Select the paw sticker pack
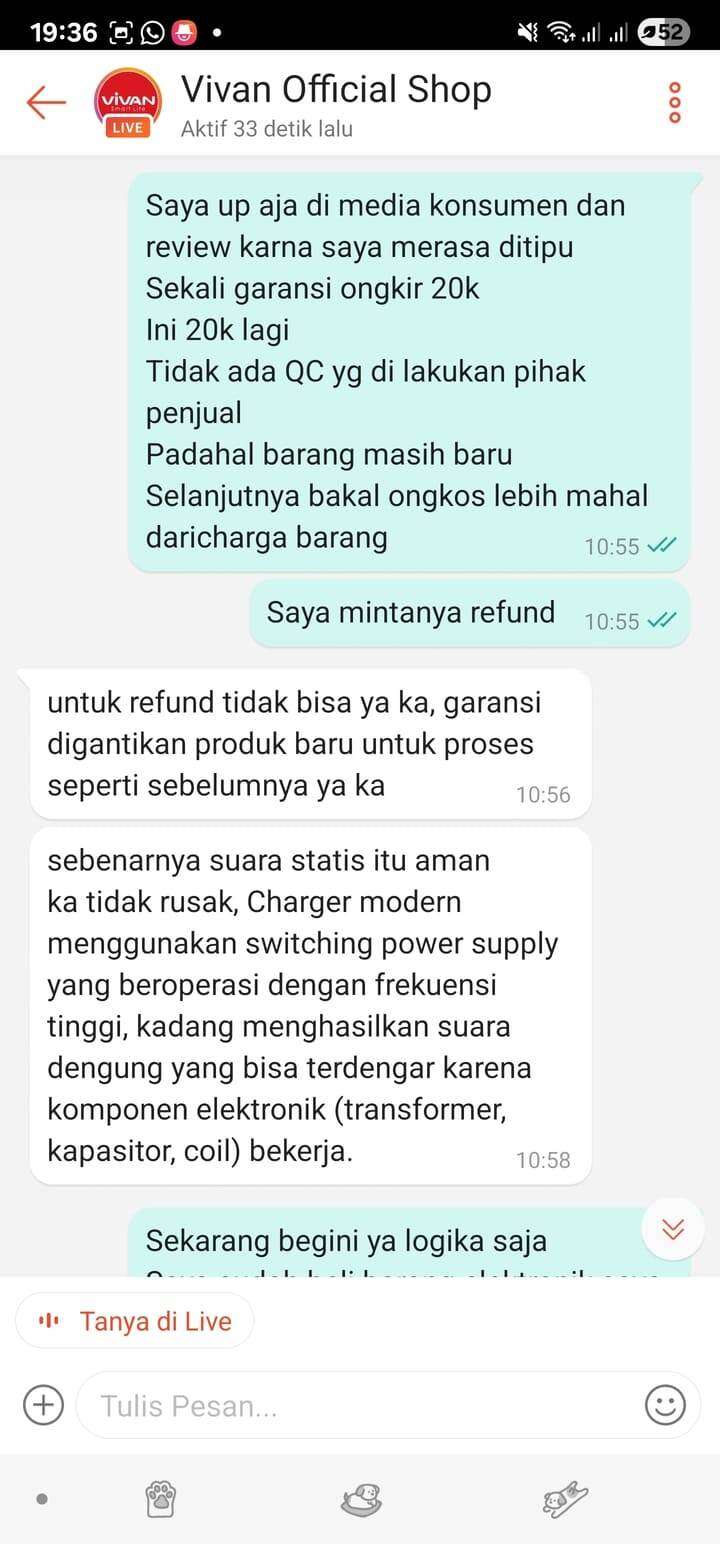 pos(161,1498)
